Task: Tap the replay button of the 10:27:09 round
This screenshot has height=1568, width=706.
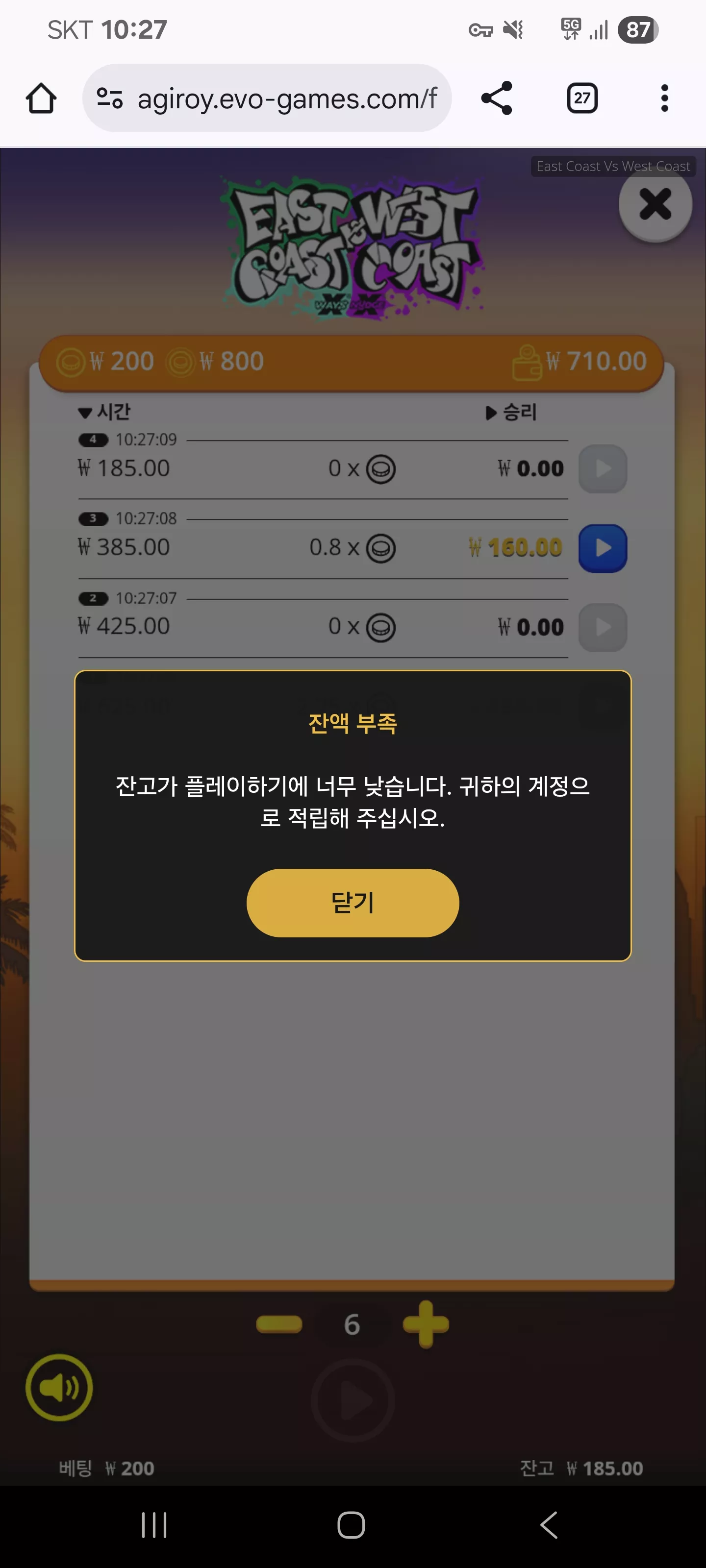Action: 603,469
